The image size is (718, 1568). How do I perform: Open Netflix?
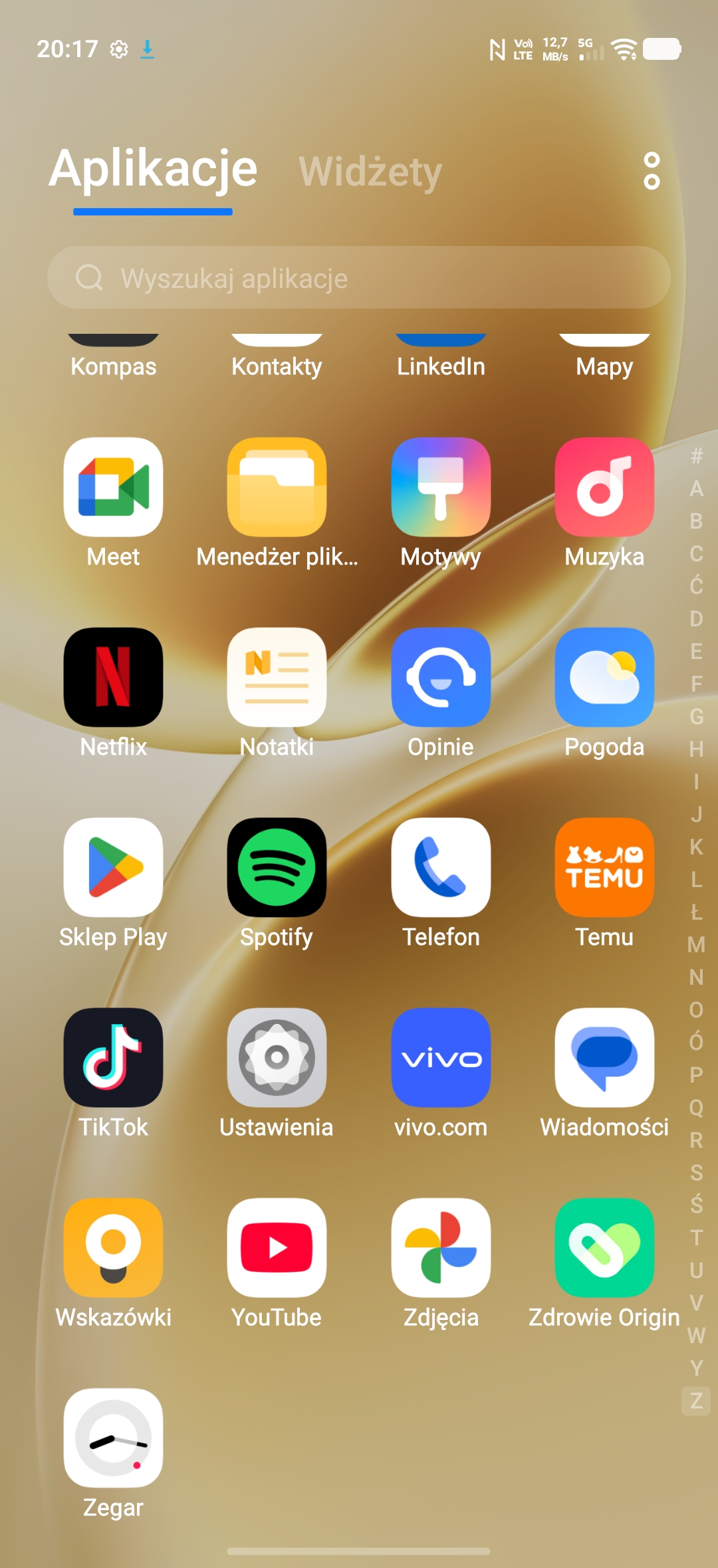[x=113, y=678]
